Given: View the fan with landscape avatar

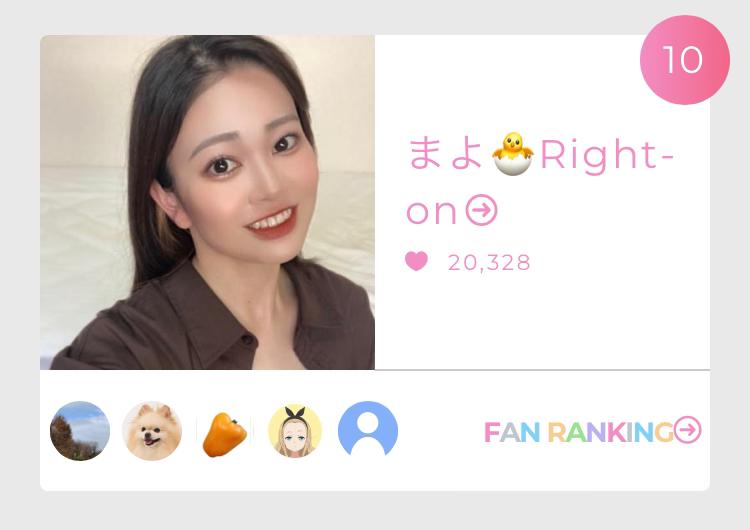Looking at the screenshot, I should point(80,431).
